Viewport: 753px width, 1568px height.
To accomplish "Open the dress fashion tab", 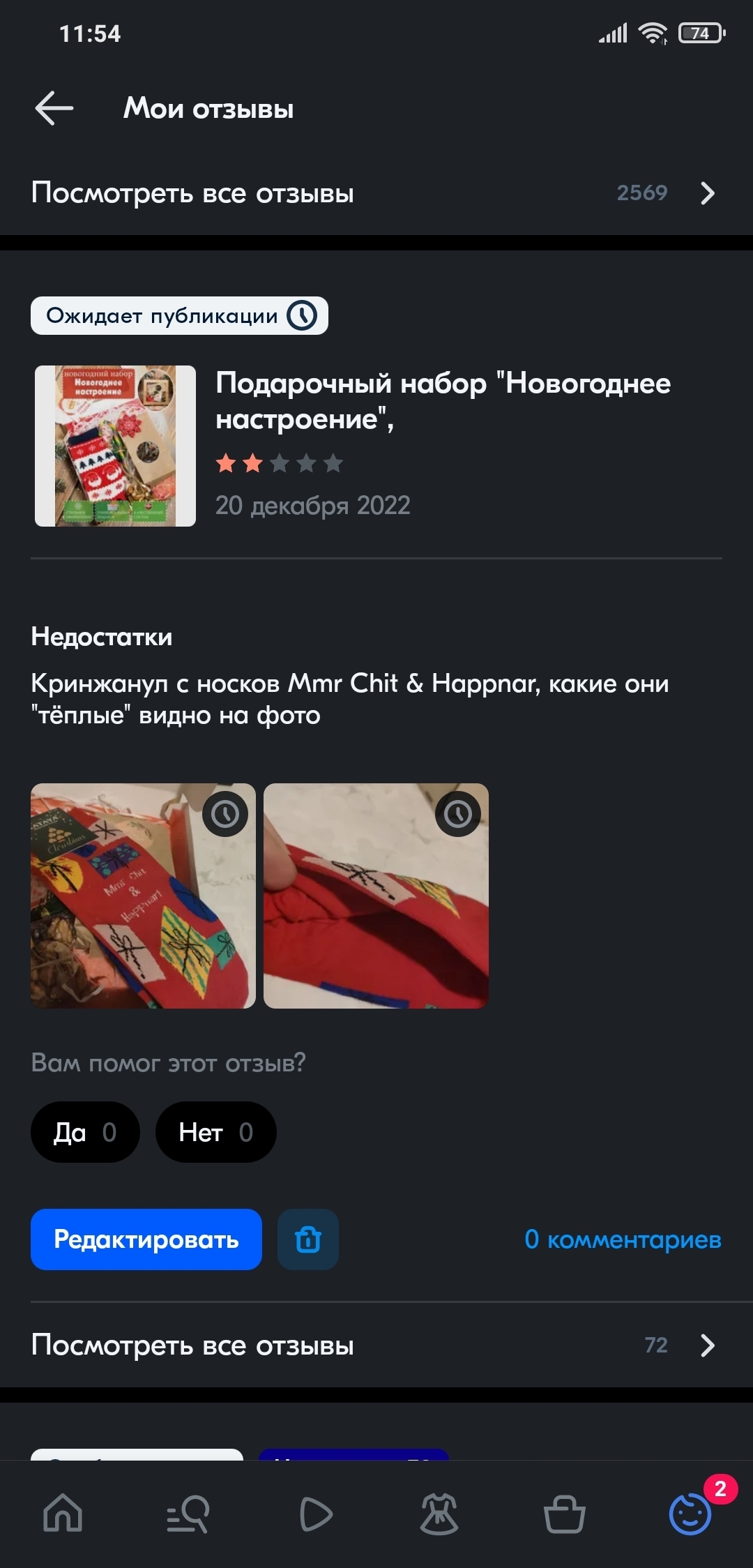I will (439, 1514).
